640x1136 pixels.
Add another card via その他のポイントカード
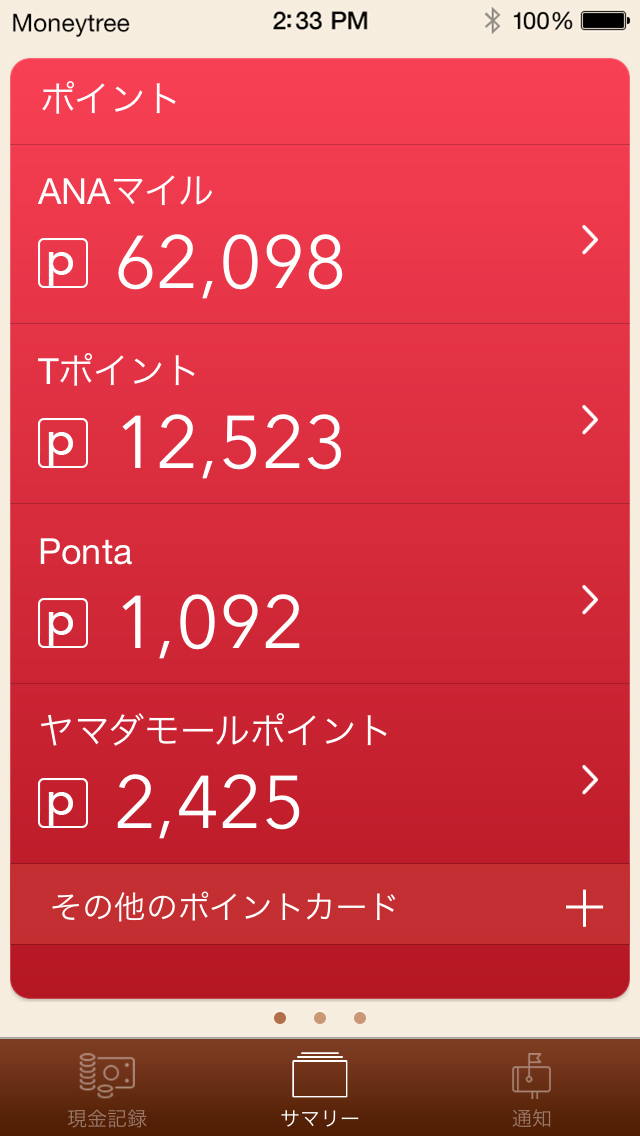[x=320, y=905]
